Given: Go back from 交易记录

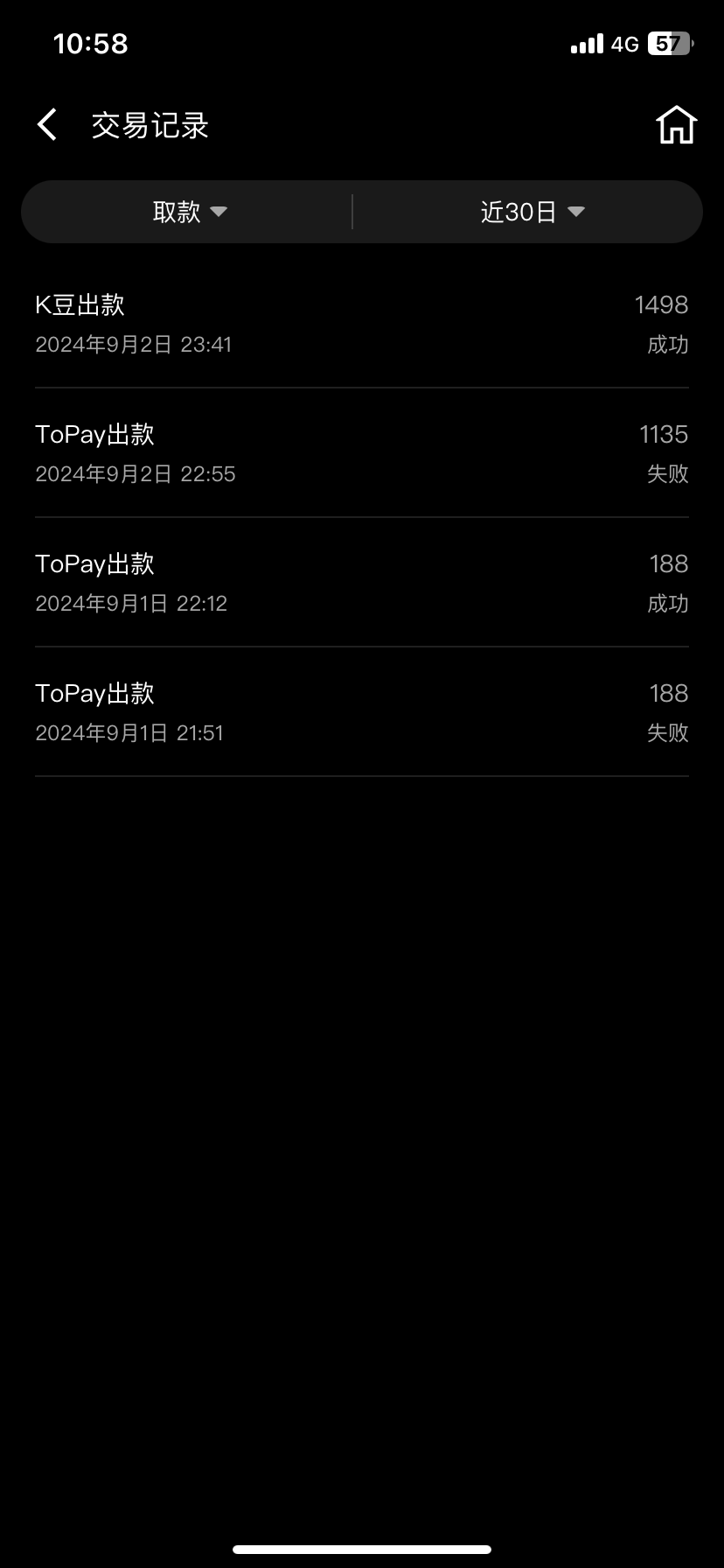Looking at the screenshot, I should [47, 125].
